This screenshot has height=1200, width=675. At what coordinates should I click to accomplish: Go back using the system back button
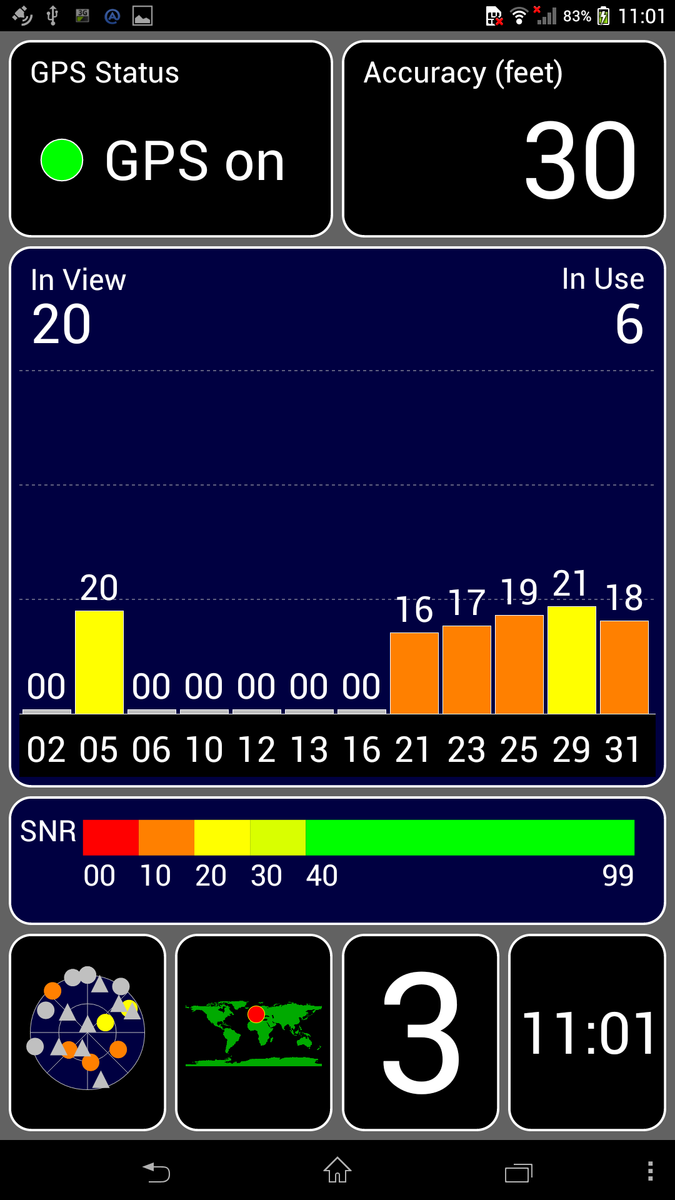[156, 1170]
